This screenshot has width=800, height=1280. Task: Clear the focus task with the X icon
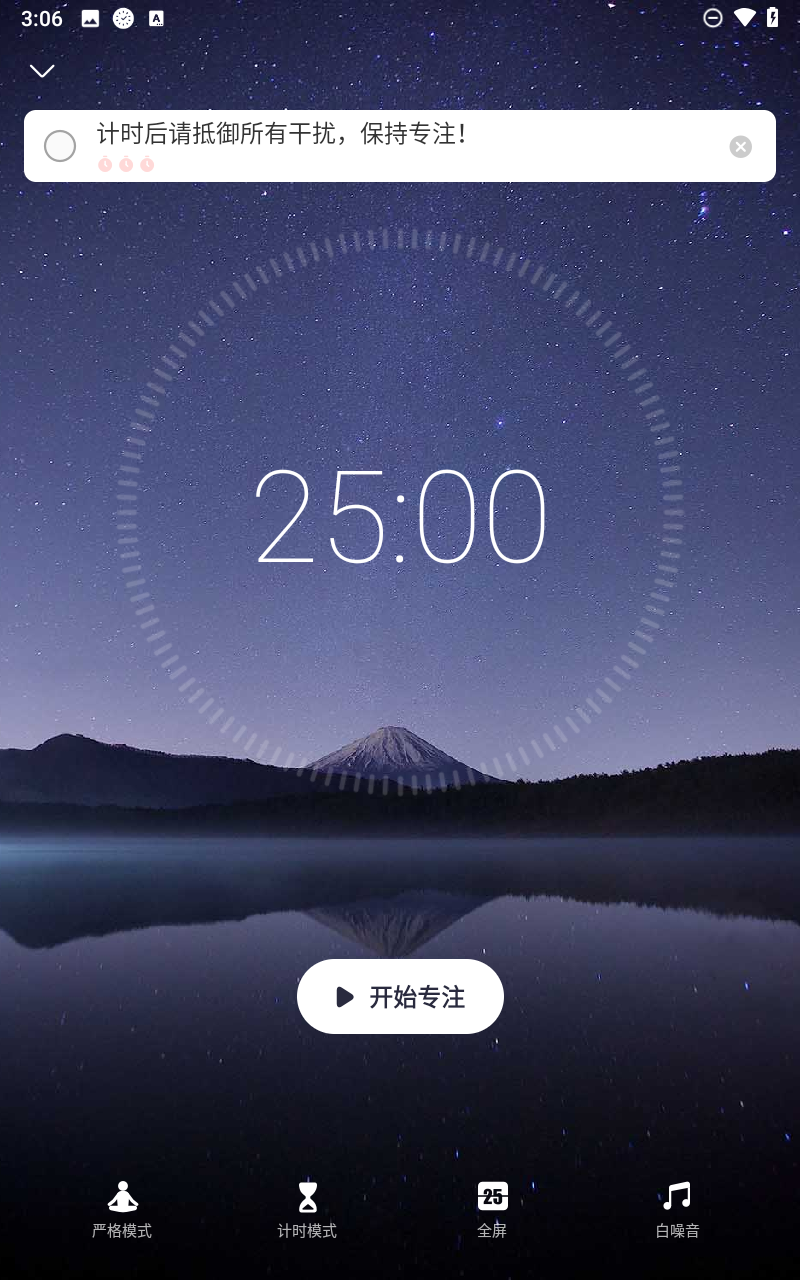[x=740, y=147]
